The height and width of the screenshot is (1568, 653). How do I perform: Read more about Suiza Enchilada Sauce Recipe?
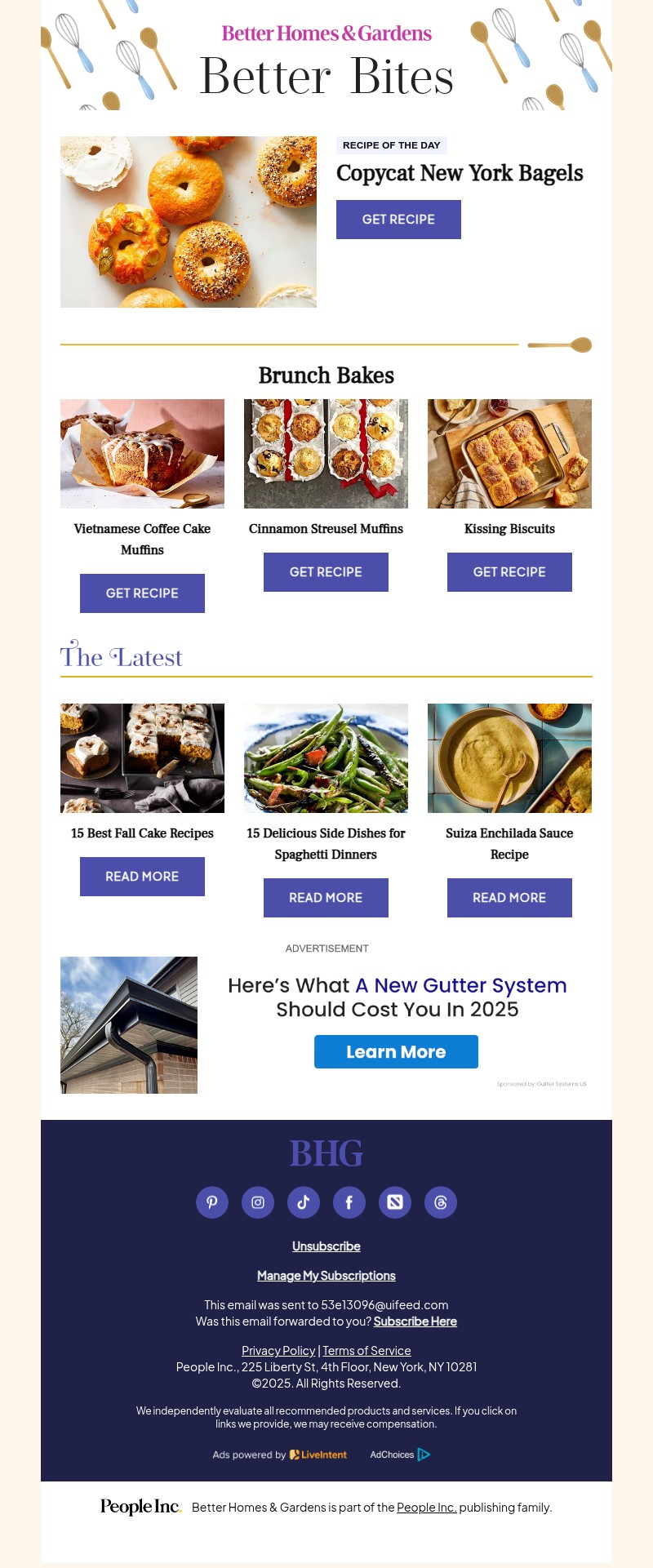click(509, 898)
